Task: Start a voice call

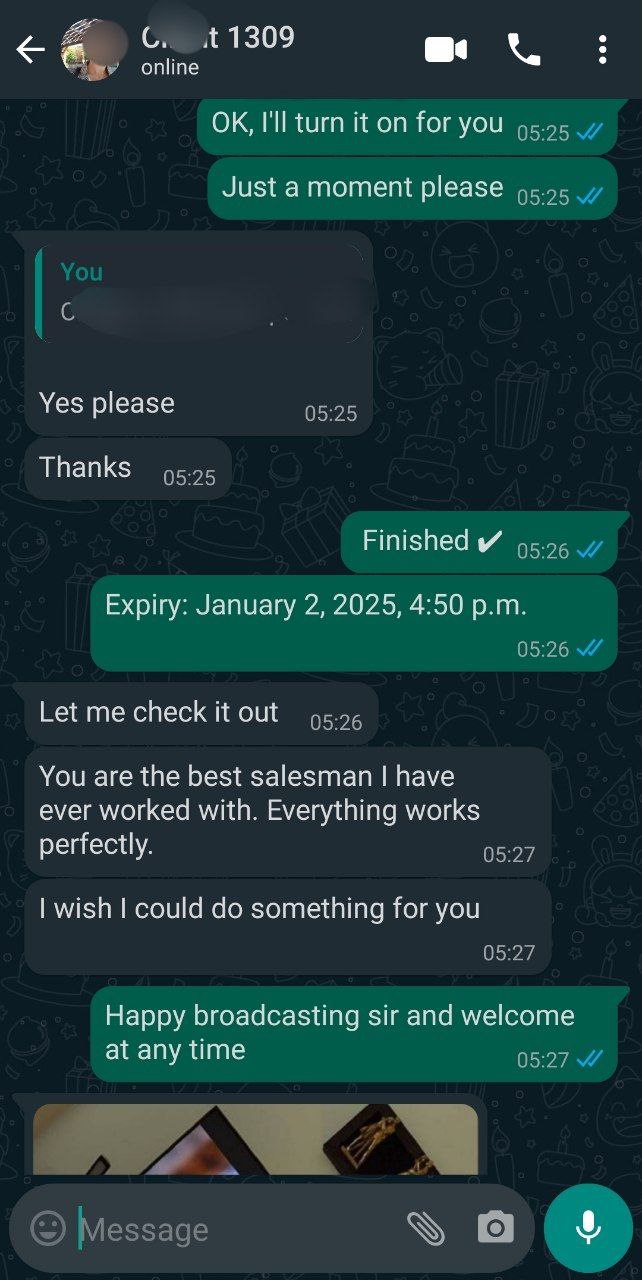Action: click(524, 50)
